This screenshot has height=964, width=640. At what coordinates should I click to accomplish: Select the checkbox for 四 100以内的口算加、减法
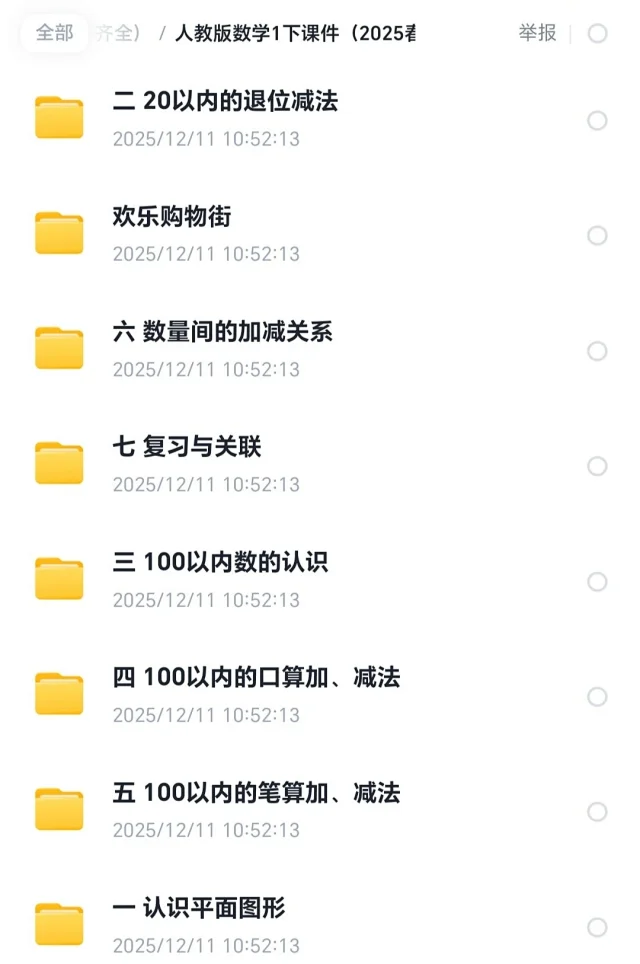(x=597, y=697)
